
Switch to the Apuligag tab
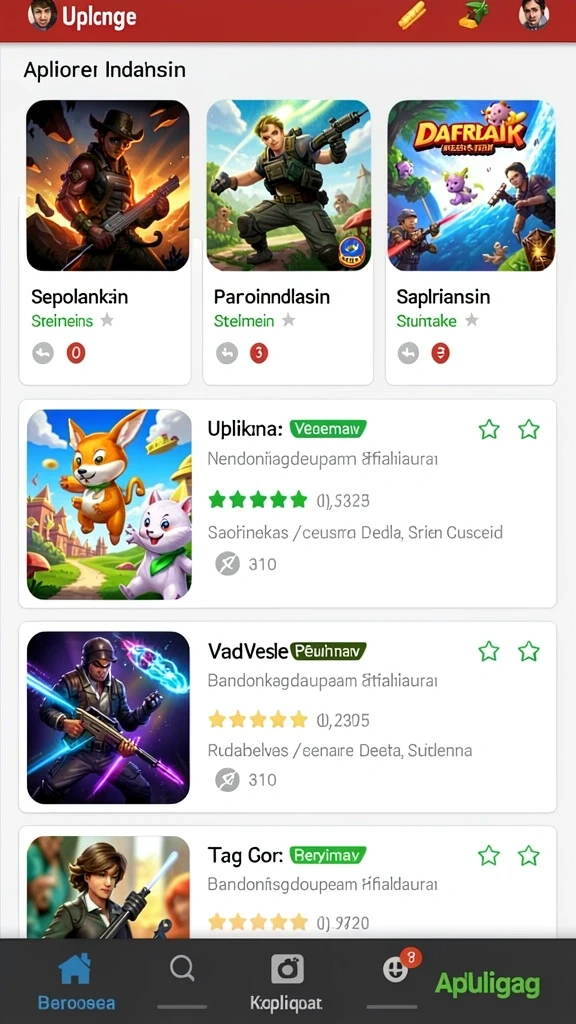click(488, 984)
